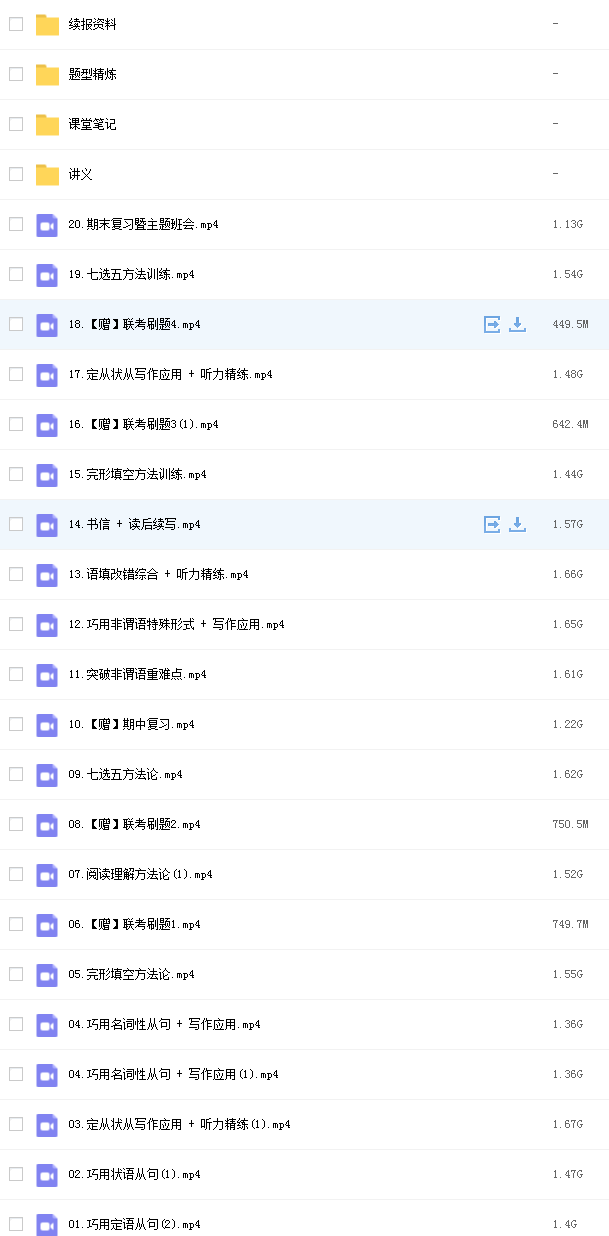Open the 续报资料 folder
This screenshot has width=609, height=1236.
tap(93, 24)
